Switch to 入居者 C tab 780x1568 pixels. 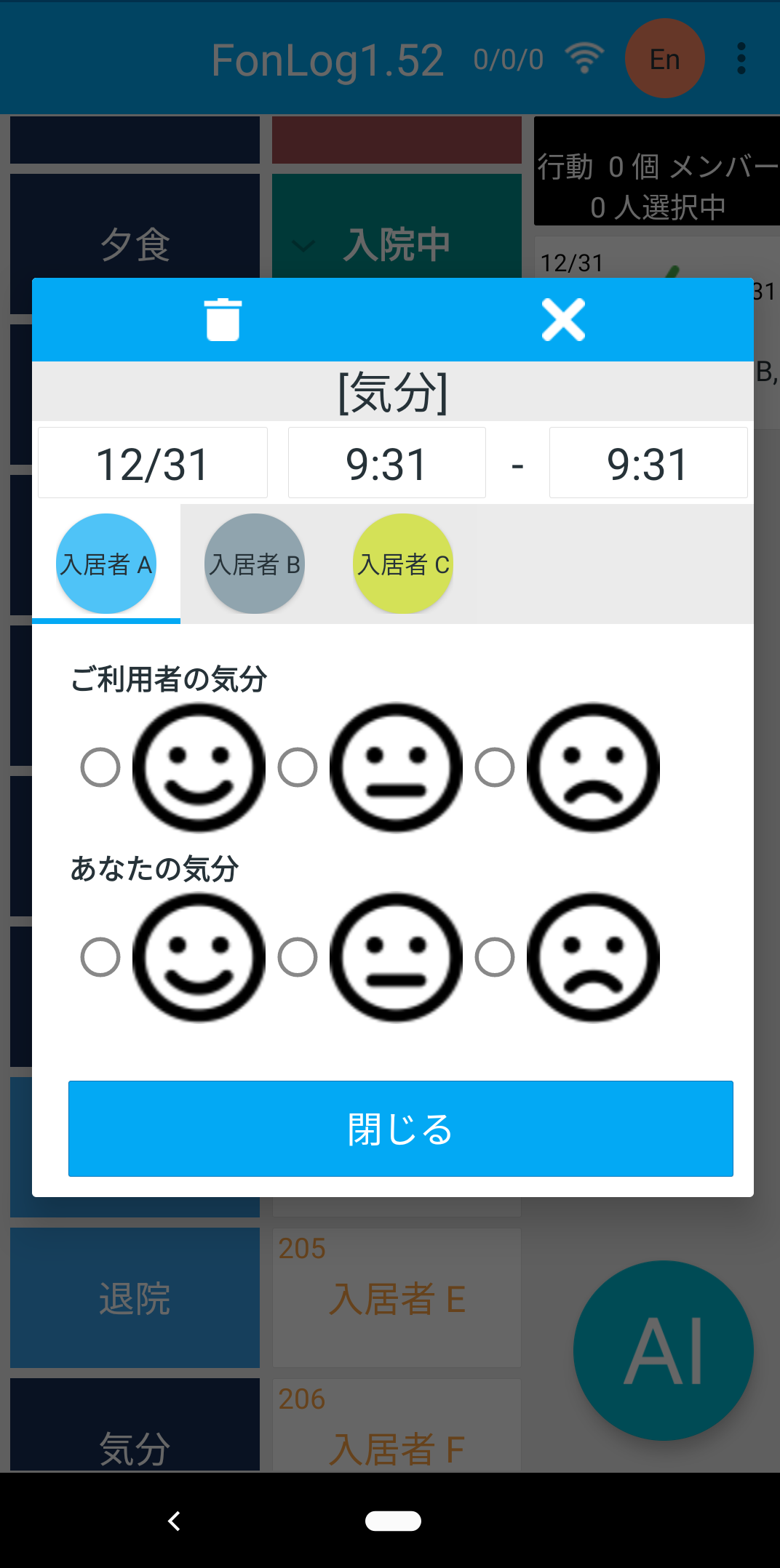tap(403, 564)
